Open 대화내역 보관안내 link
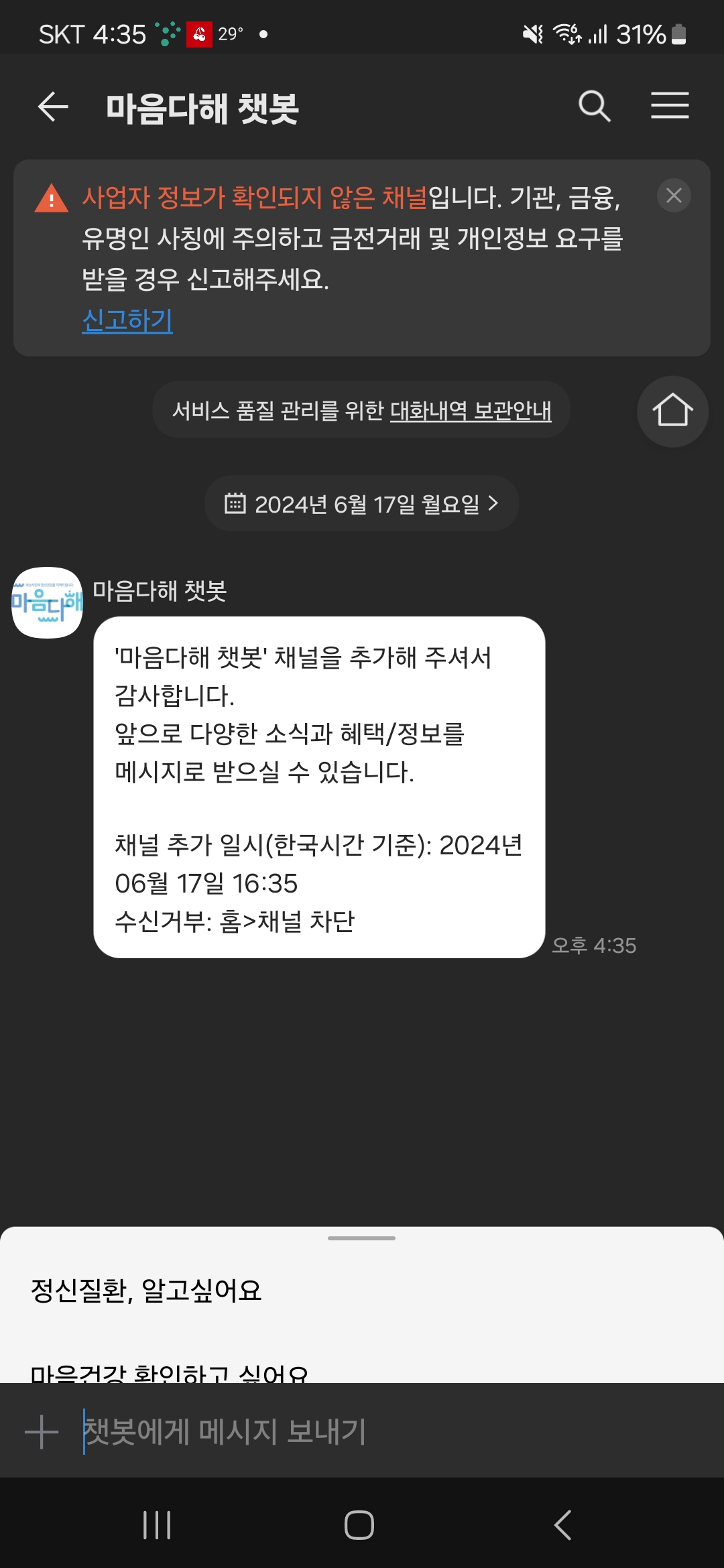The height and width of the screenshot is (1568, 724). [x=471, y=410]
